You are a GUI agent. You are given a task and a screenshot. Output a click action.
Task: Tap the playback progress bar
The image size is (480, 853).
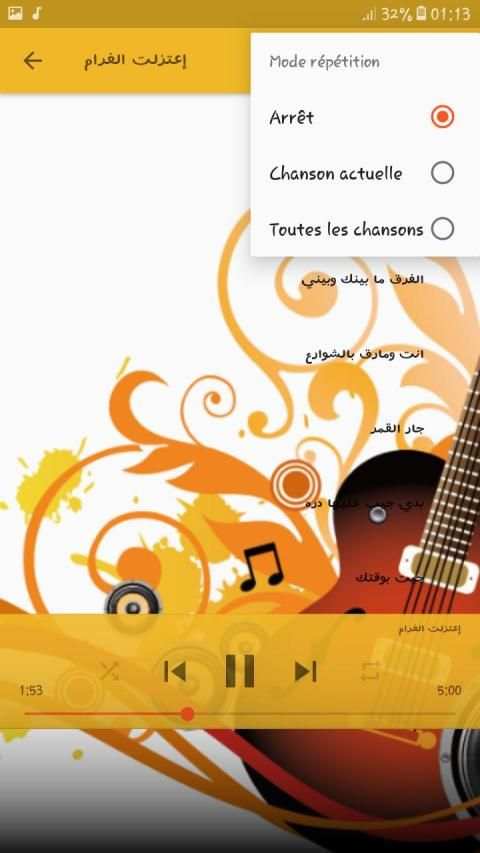[x=239, y=714]
